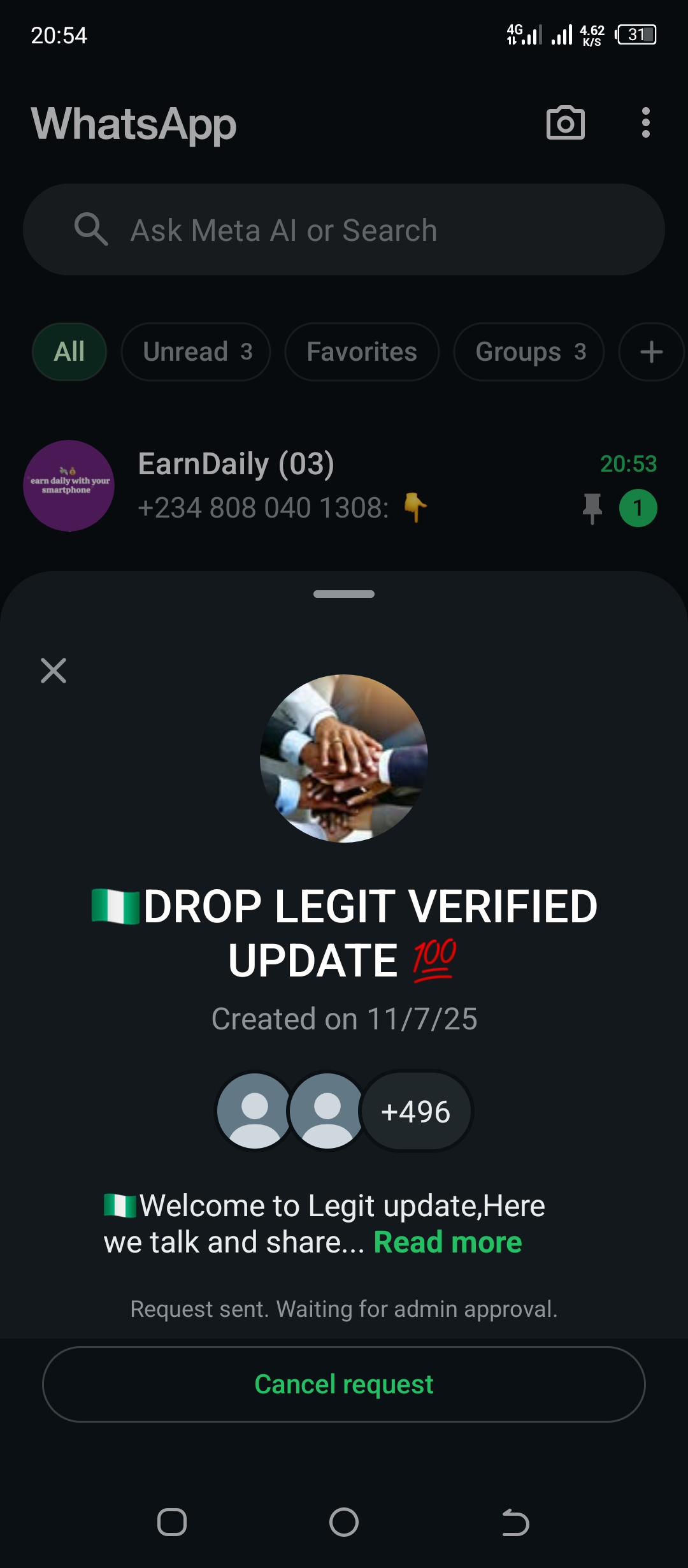Expand description with Read more

[x=447, y=1242]
